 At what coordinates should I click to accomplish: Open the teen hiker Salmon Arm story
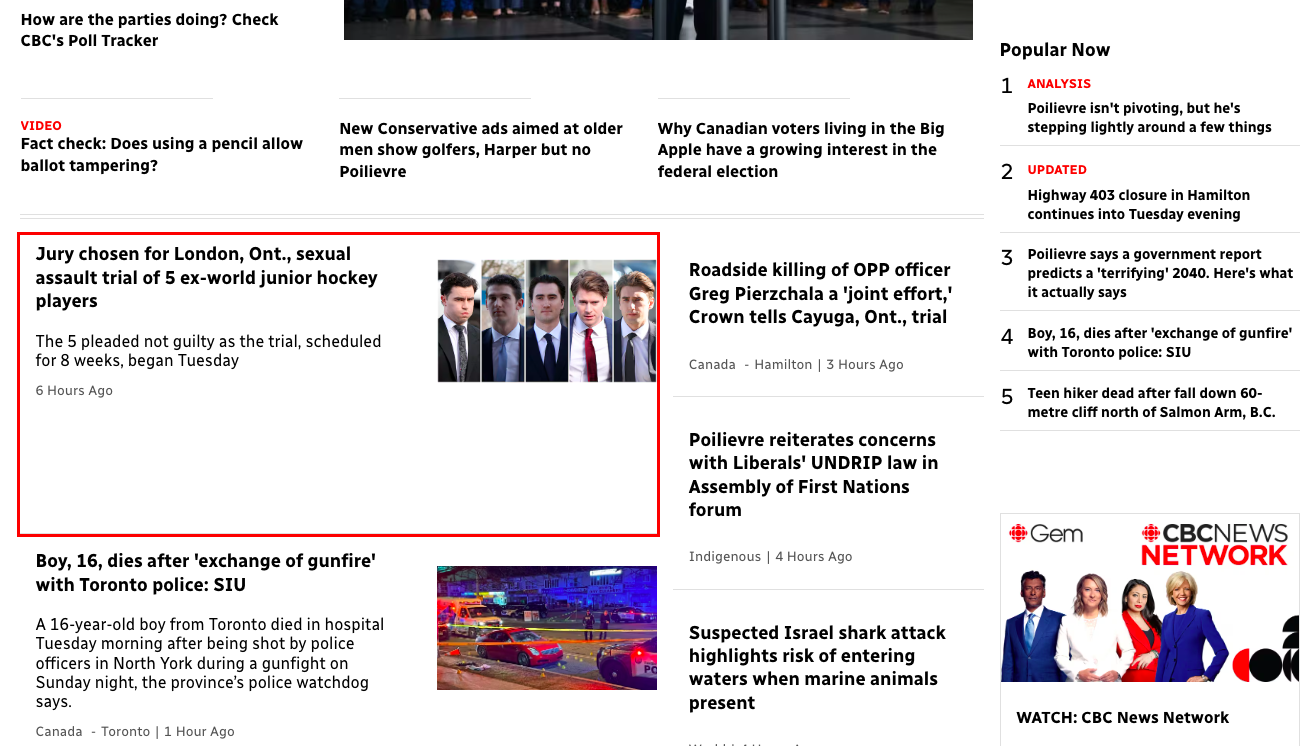1150,402
